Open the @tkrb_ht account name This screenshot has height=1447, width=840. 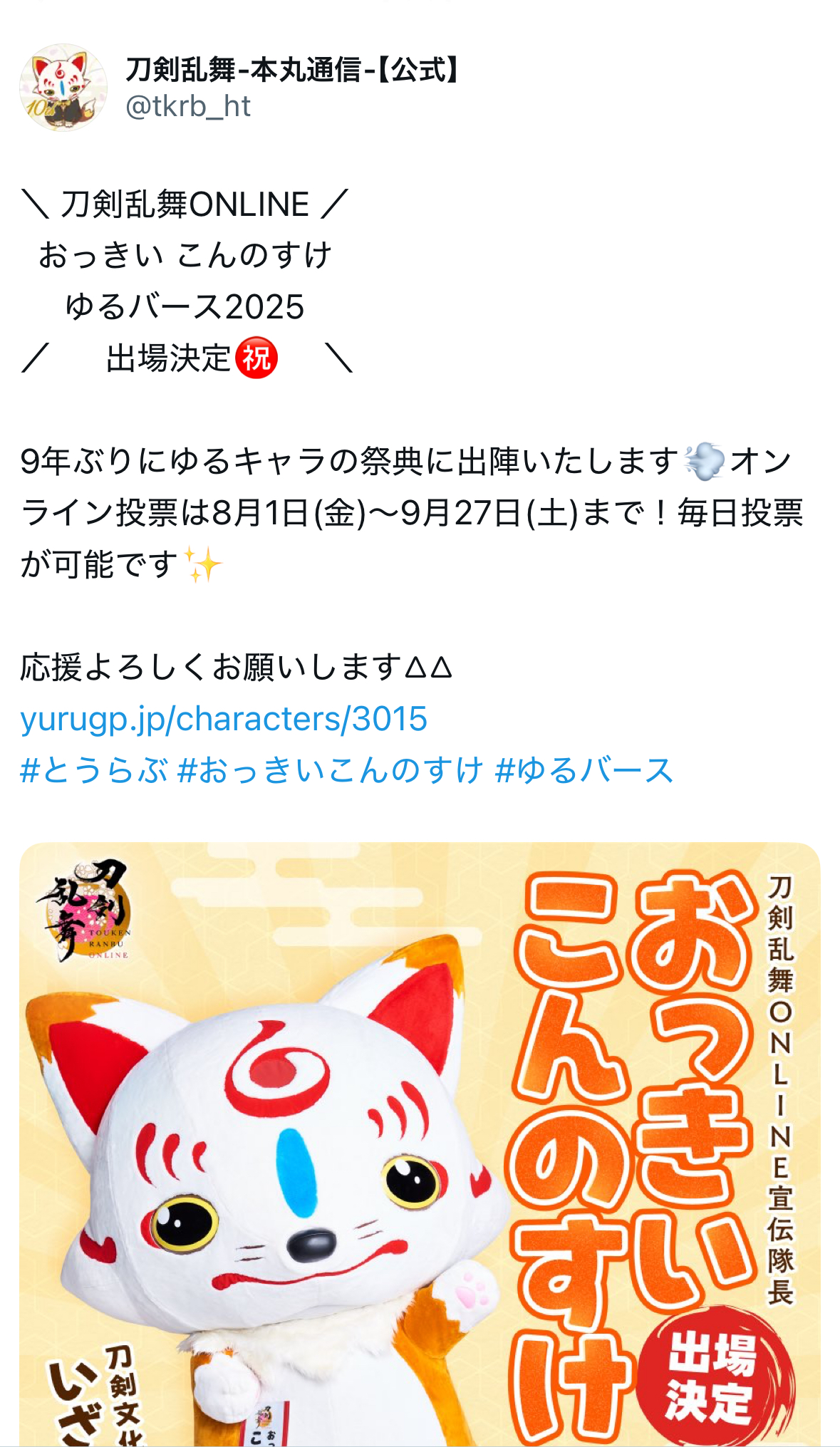tap(188, 107)
